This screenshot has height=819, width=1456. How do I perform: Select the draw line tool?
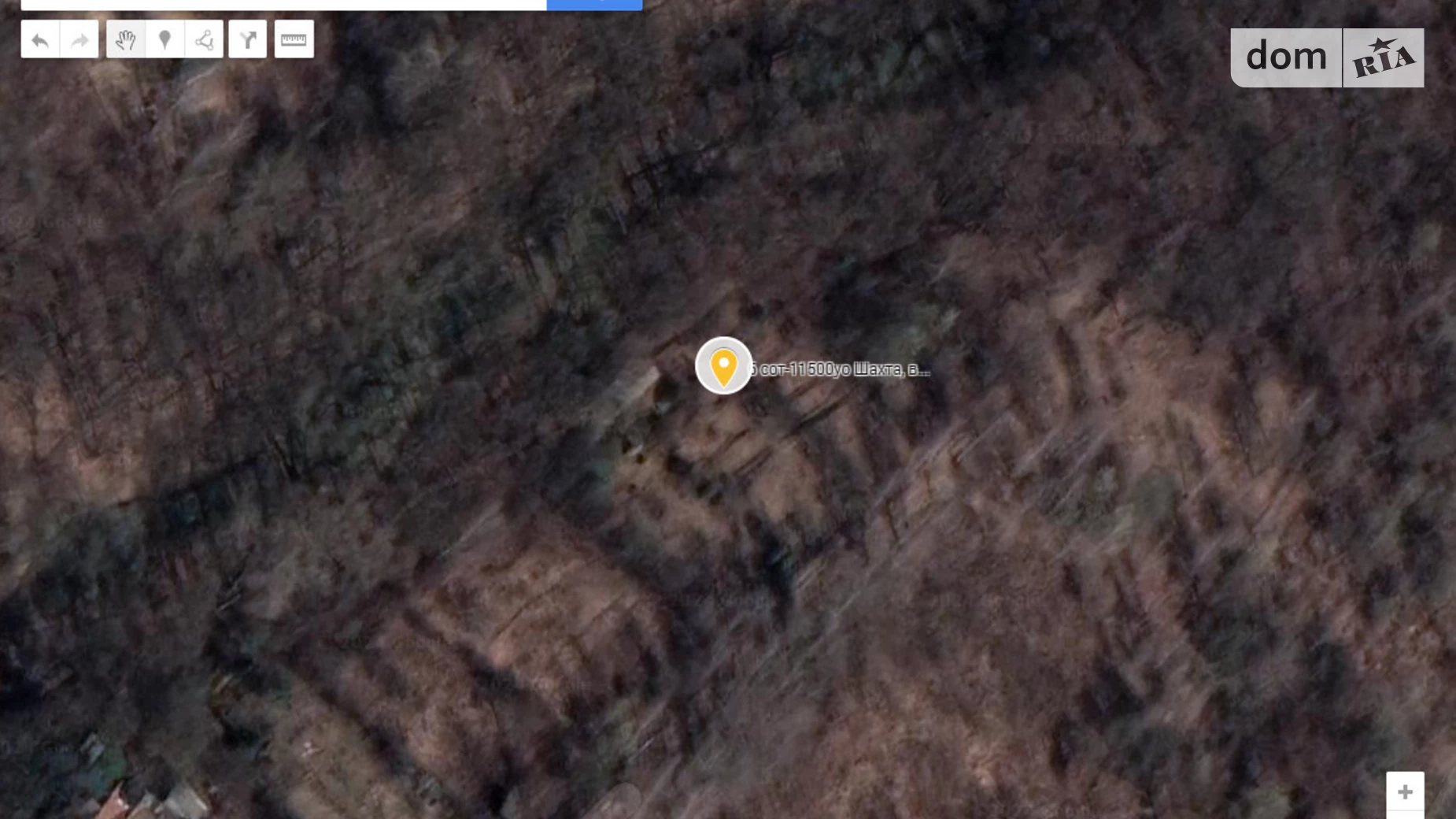204,39
